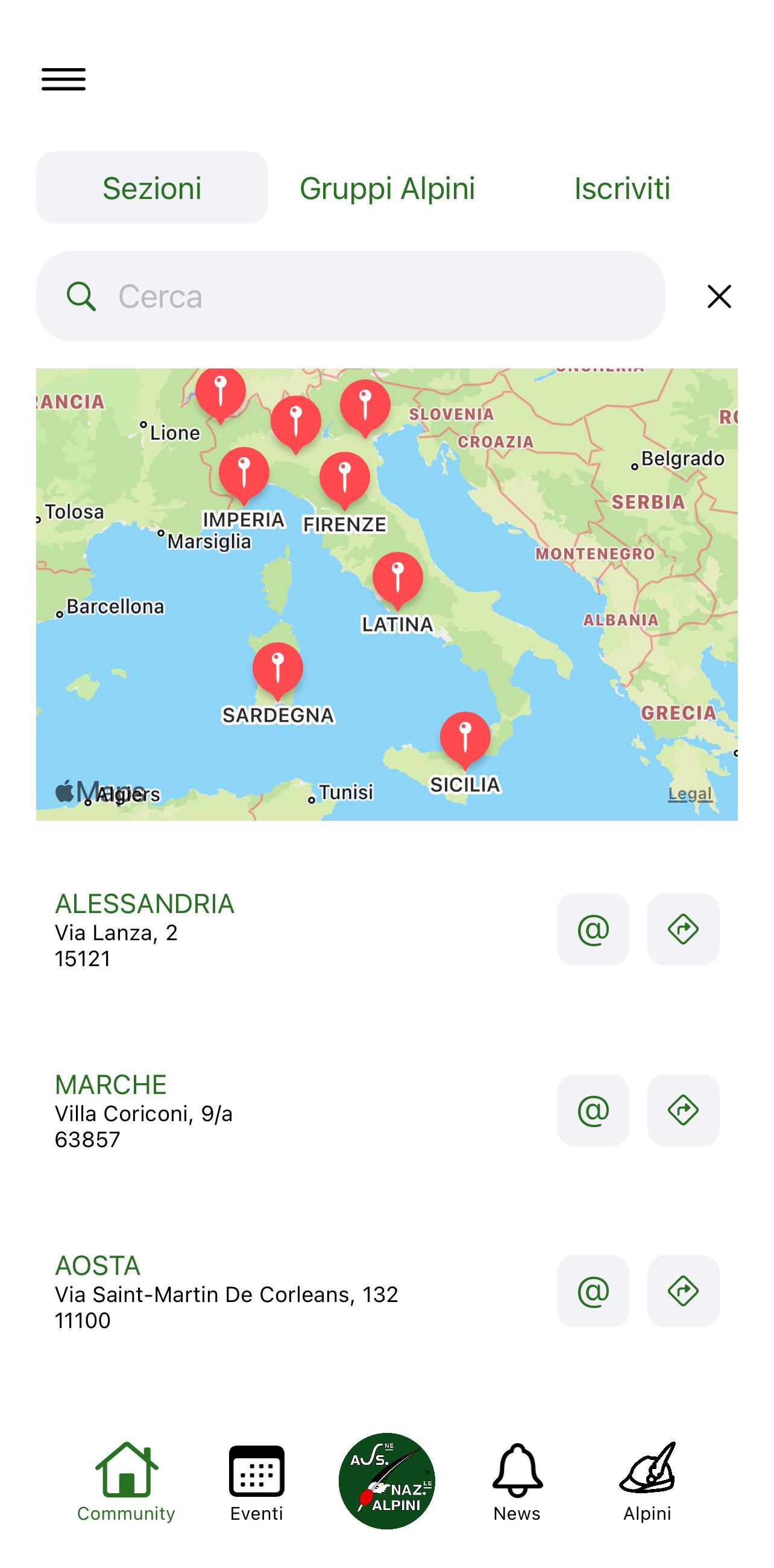Focus the Cerca search field
Image resolution: width=774 pixels, height=1568 pixels.
point(350,297)
